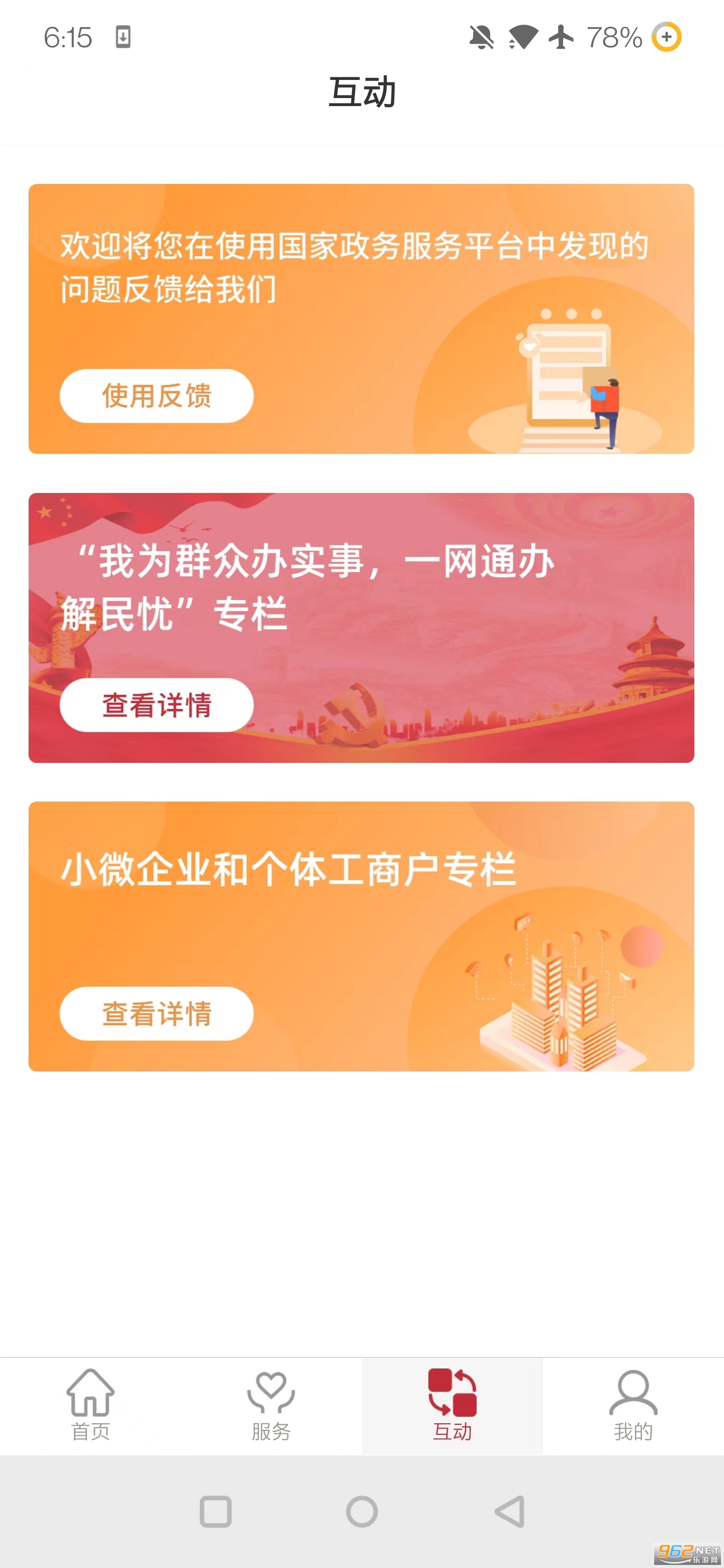The height and width of the screenshot is (1568, 724).
Task: Open 查看详情 on the 我为群众办实事 card
Action: 156,705
